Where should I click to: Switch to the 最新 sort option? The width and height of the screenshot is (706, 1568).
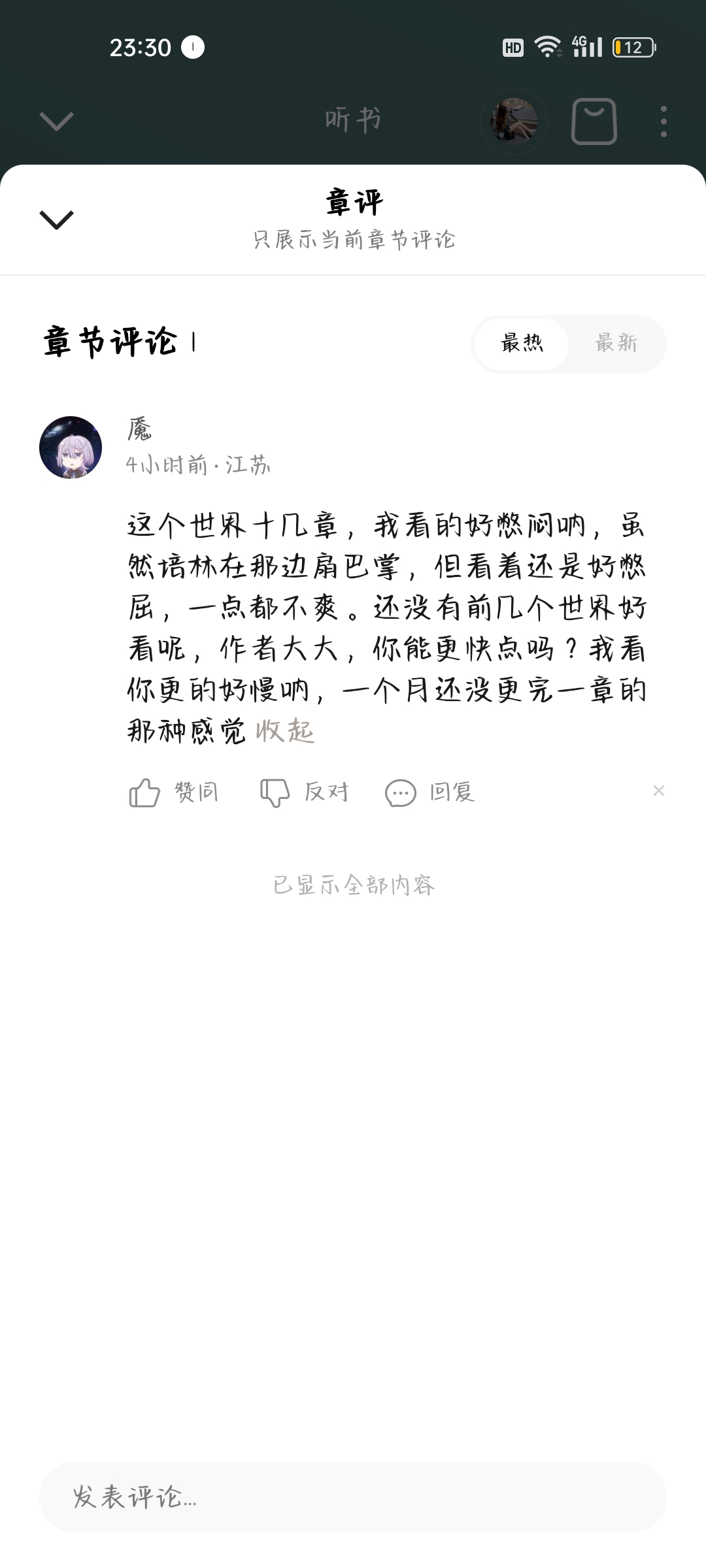coord(616,344)
